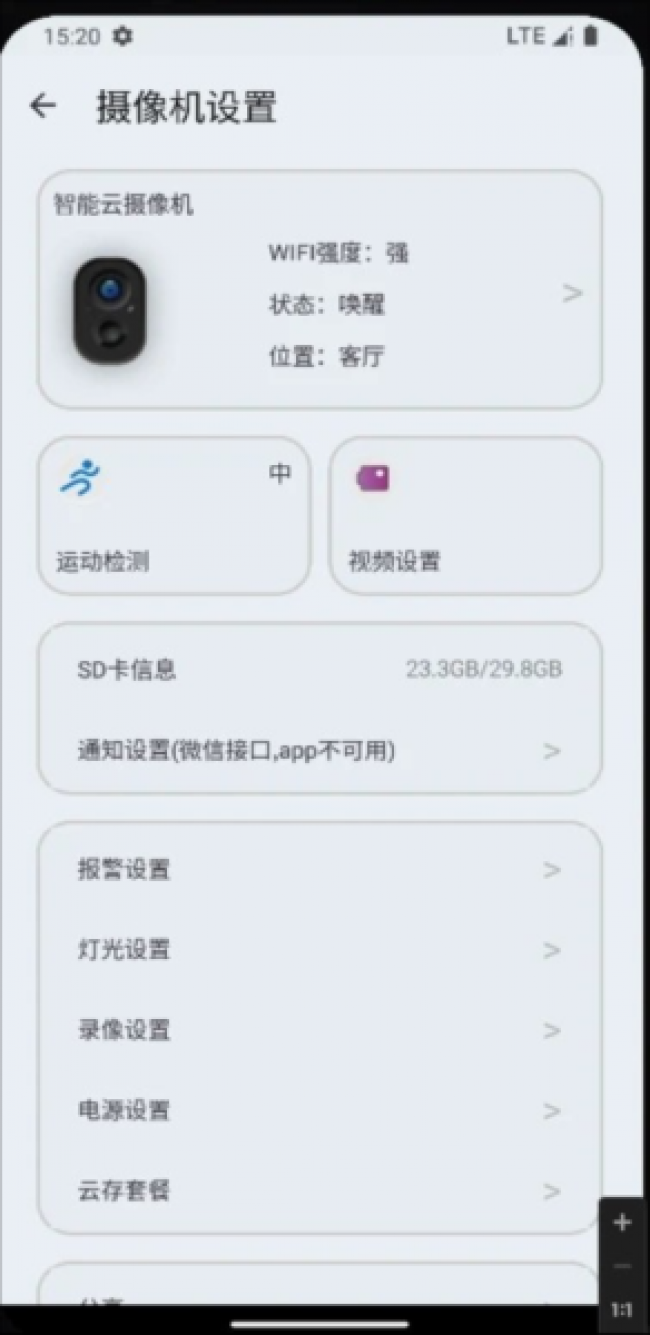Open 录像设置
650x1335 pixels.
[x=320, y=1030]
